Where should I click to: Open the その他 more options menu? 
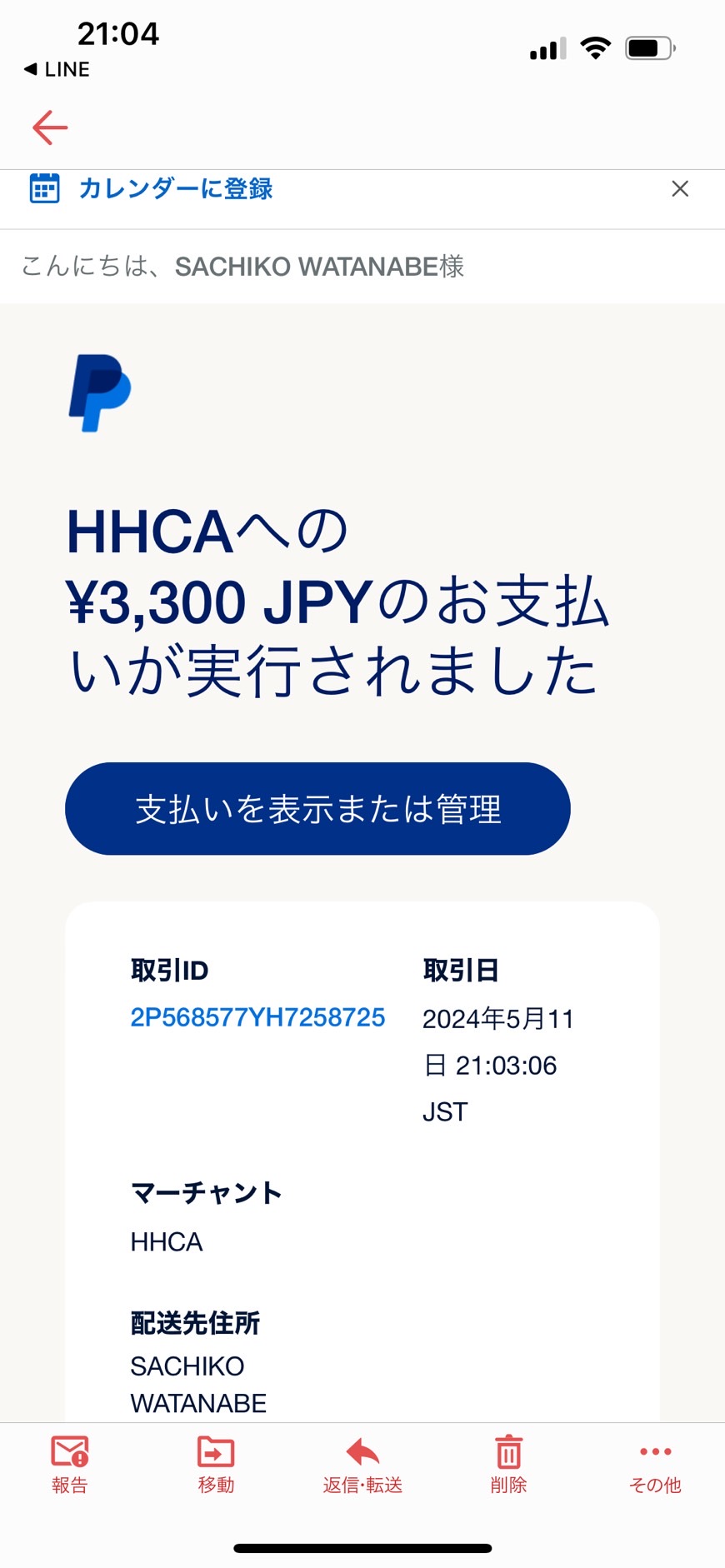click(655, 1464)
